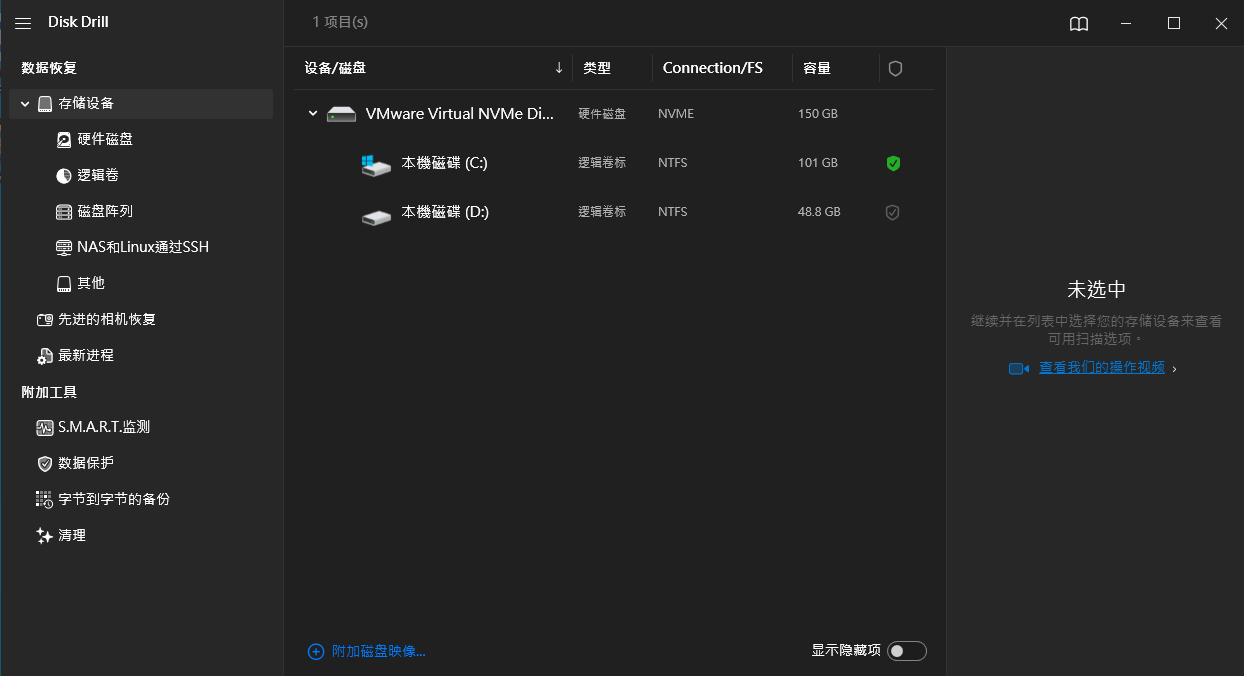Open the help book icon

(x=1079, y=24)
